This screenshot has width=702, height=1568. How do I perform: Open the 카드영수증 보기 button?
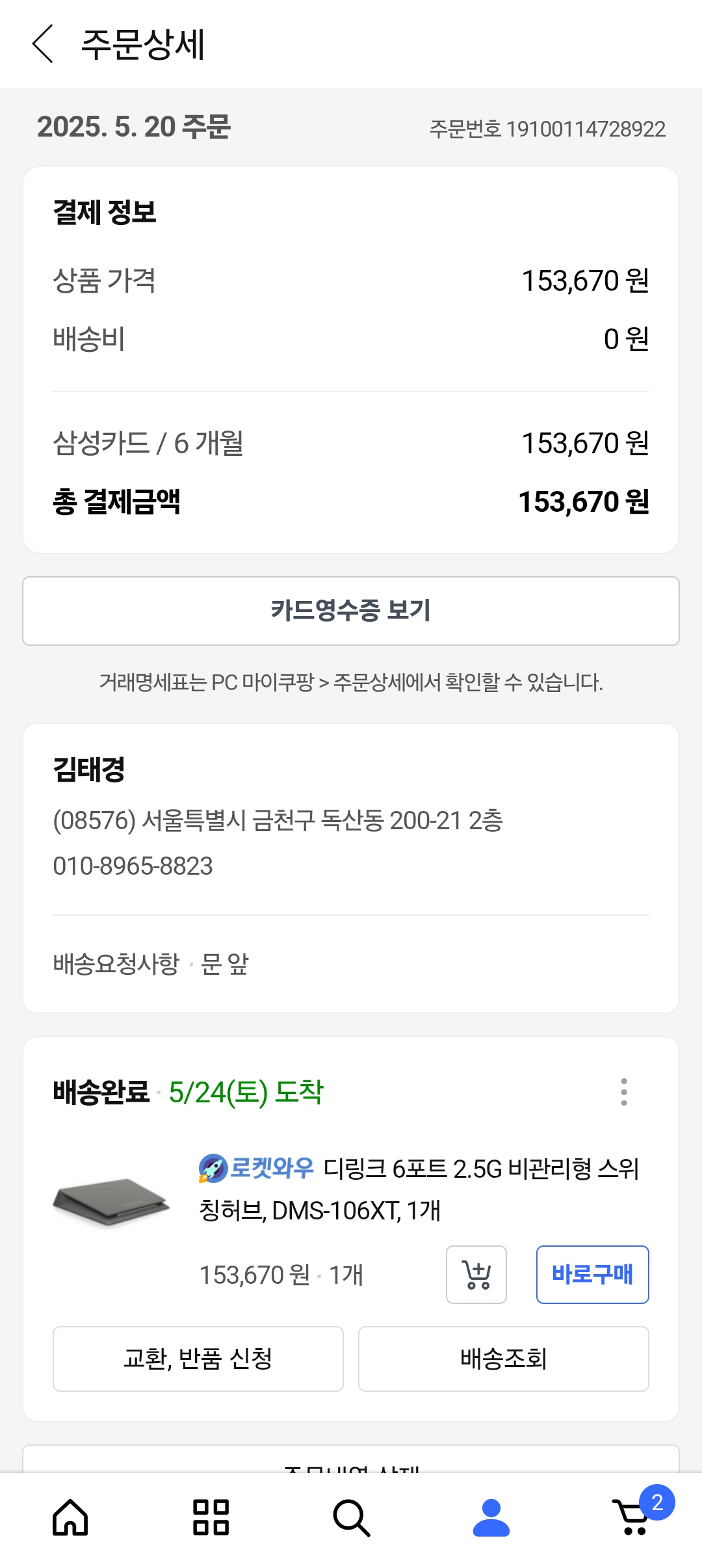[351, 611]
